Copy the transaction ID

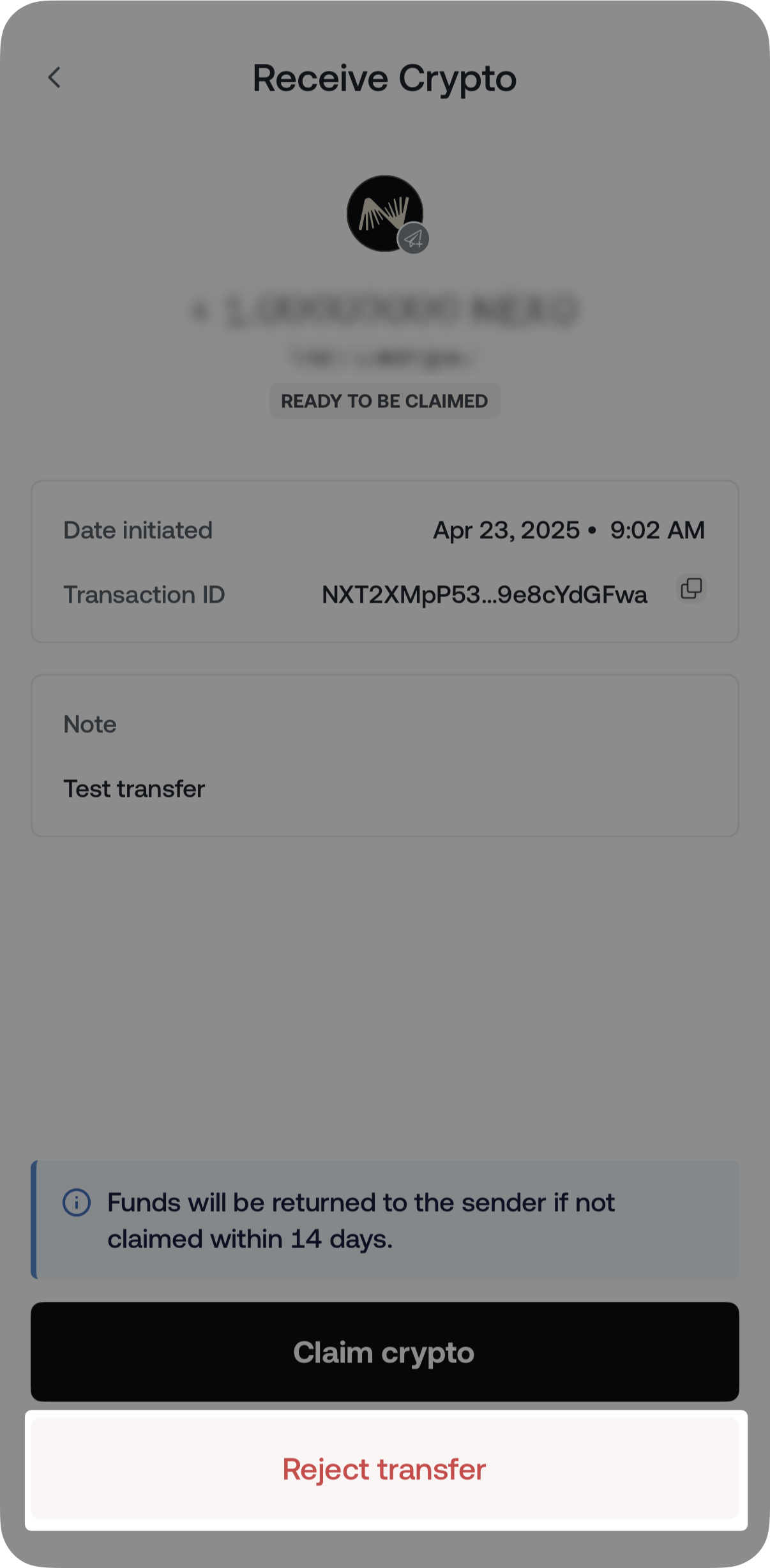point(691,588)
